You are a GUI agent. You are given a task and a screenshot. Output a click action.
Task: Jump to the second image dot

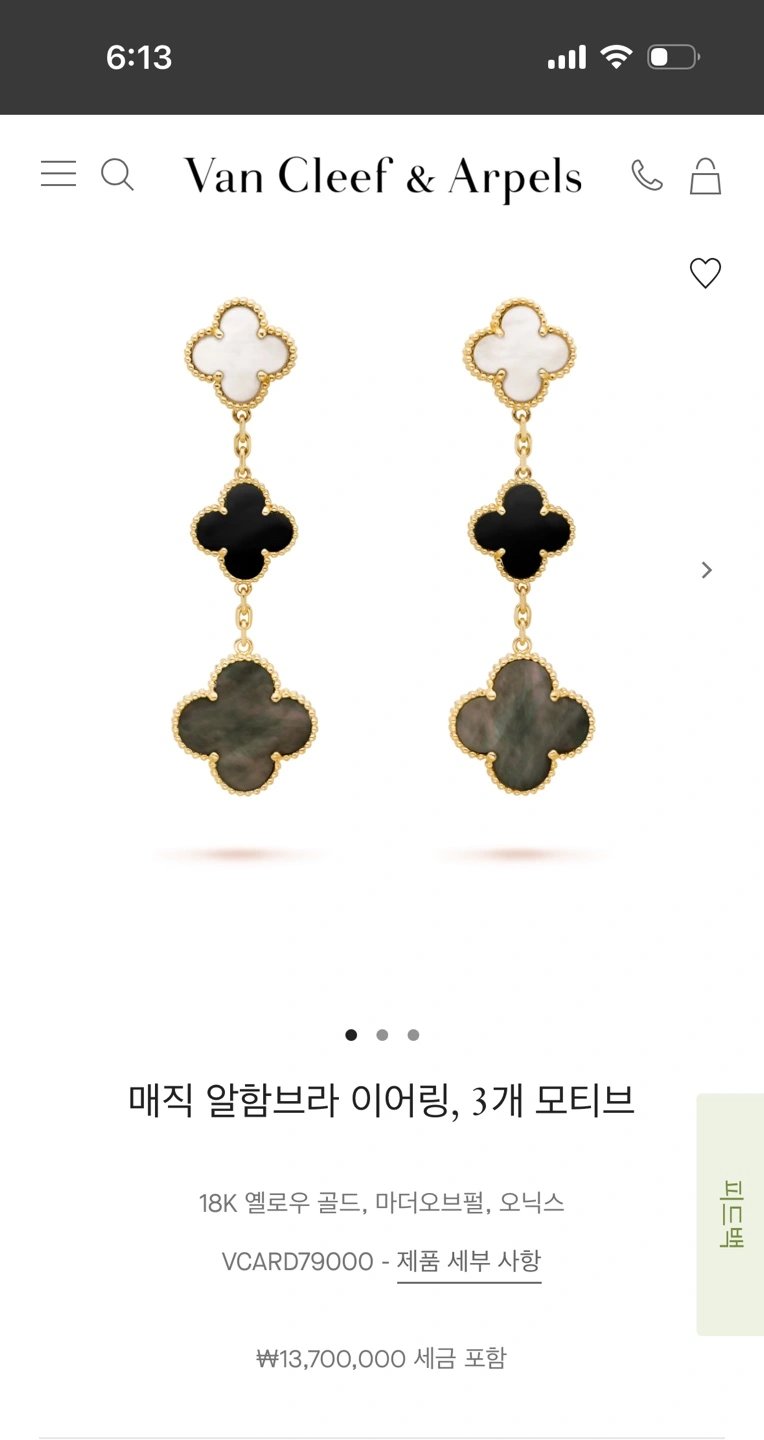tap(382, 1035)
